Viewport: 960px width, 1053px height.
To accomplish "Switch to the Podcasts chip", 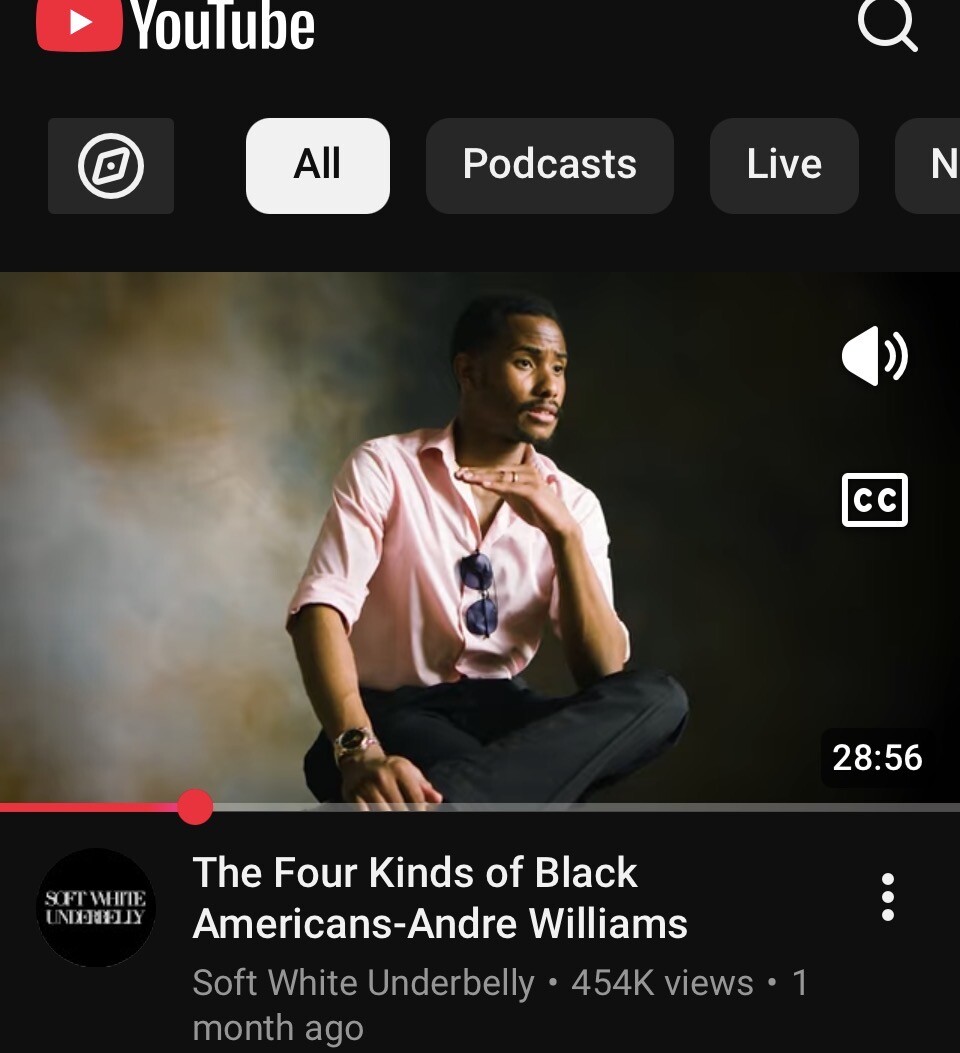I will [x=549, y=165].
